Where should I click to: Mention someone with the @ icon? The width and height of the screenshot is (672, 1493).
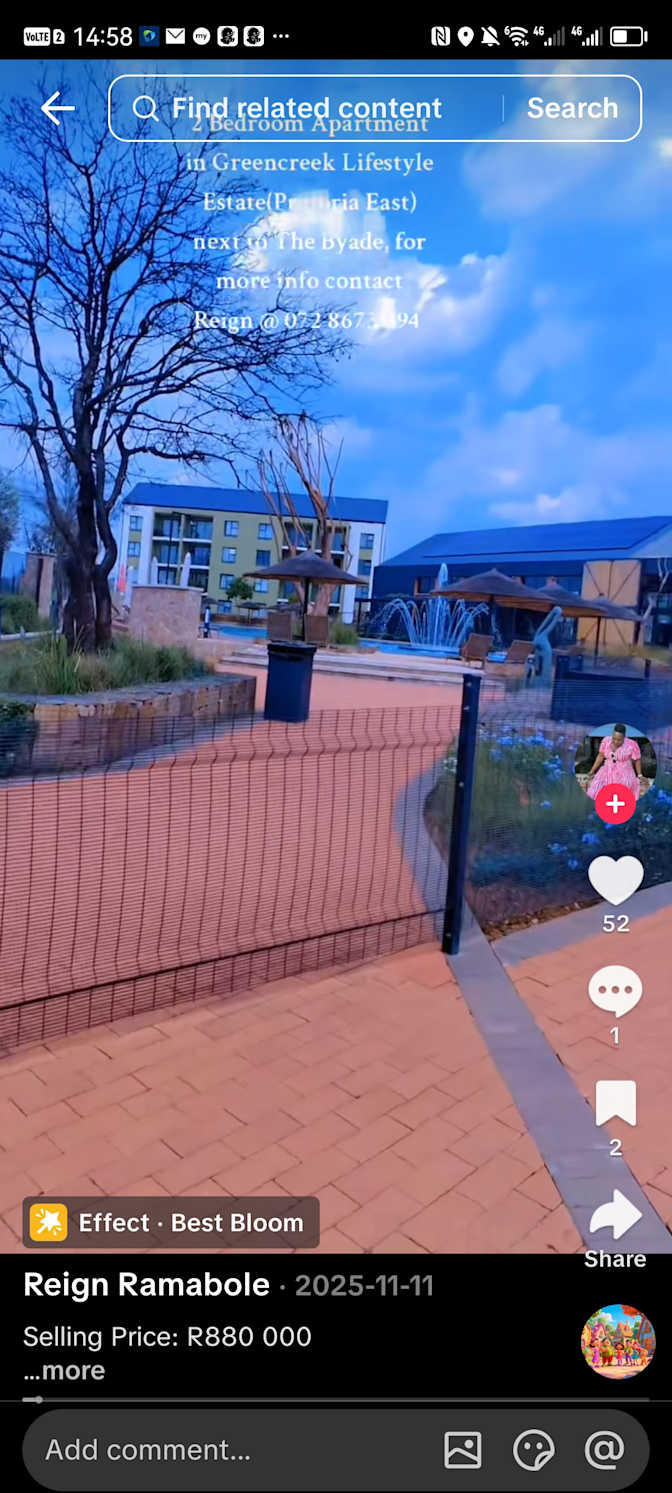(604, 1450)
